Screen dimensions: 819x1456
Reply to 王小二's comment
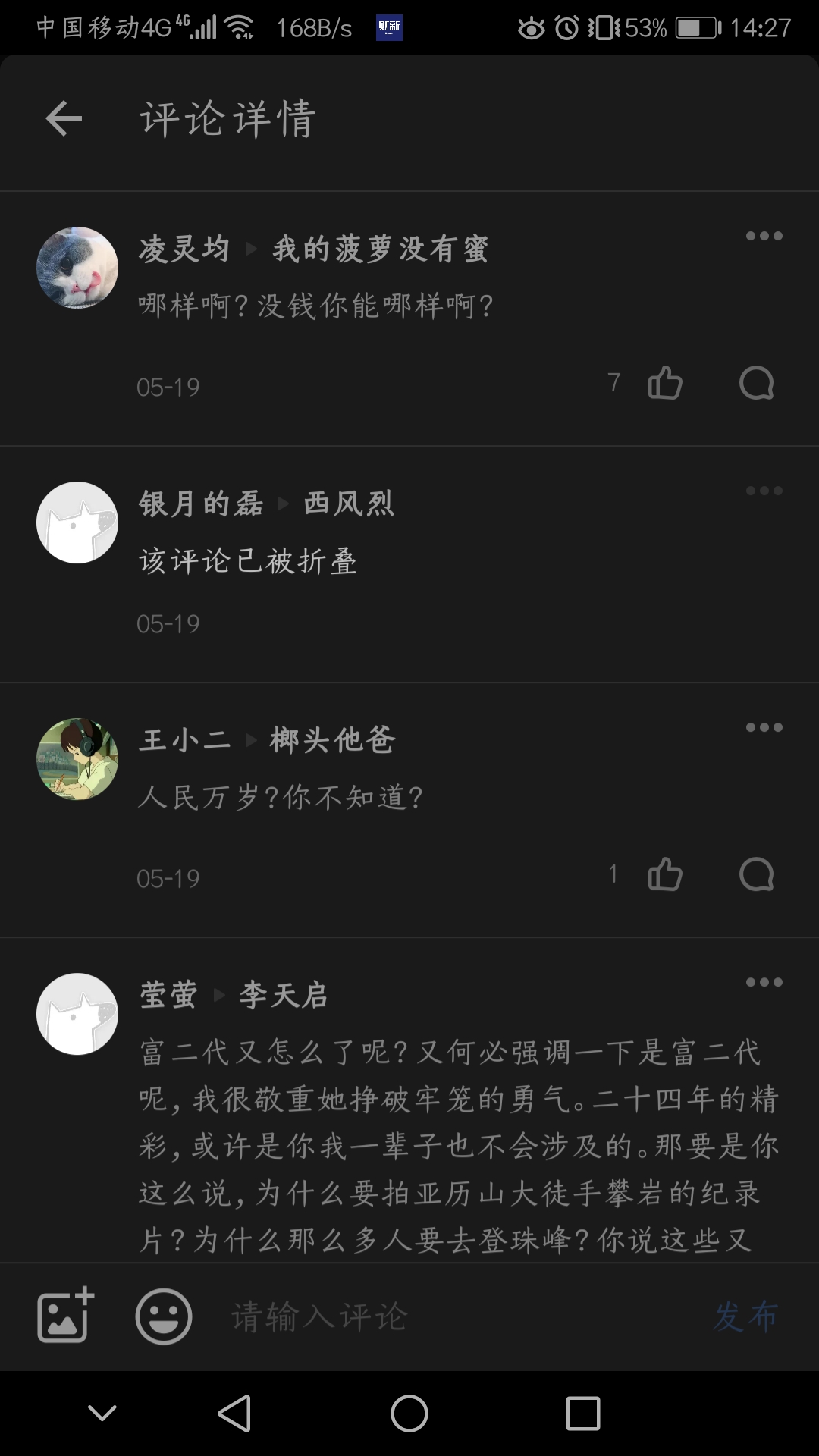point(756,874)
